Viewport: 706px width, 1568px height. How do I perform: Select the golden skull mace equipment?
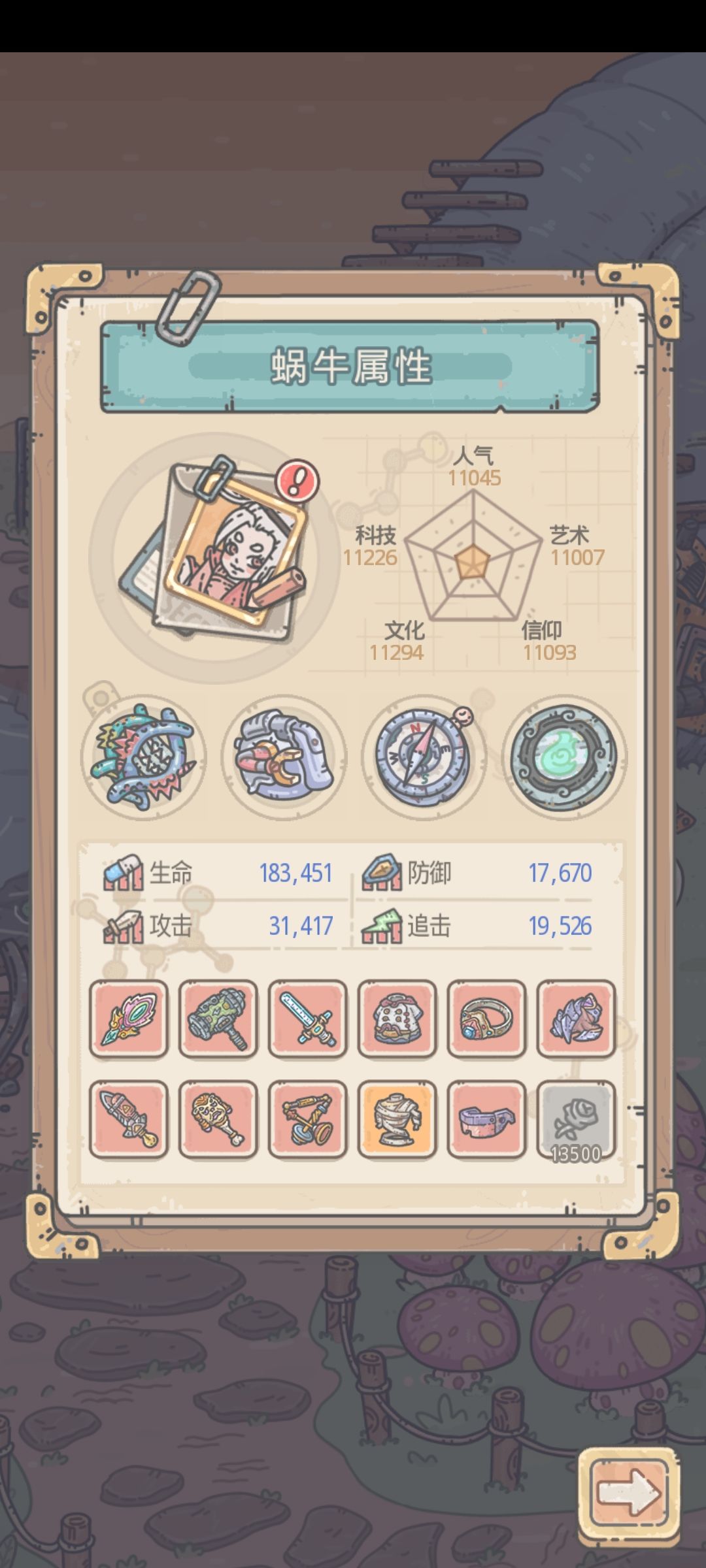point(218,1120)
